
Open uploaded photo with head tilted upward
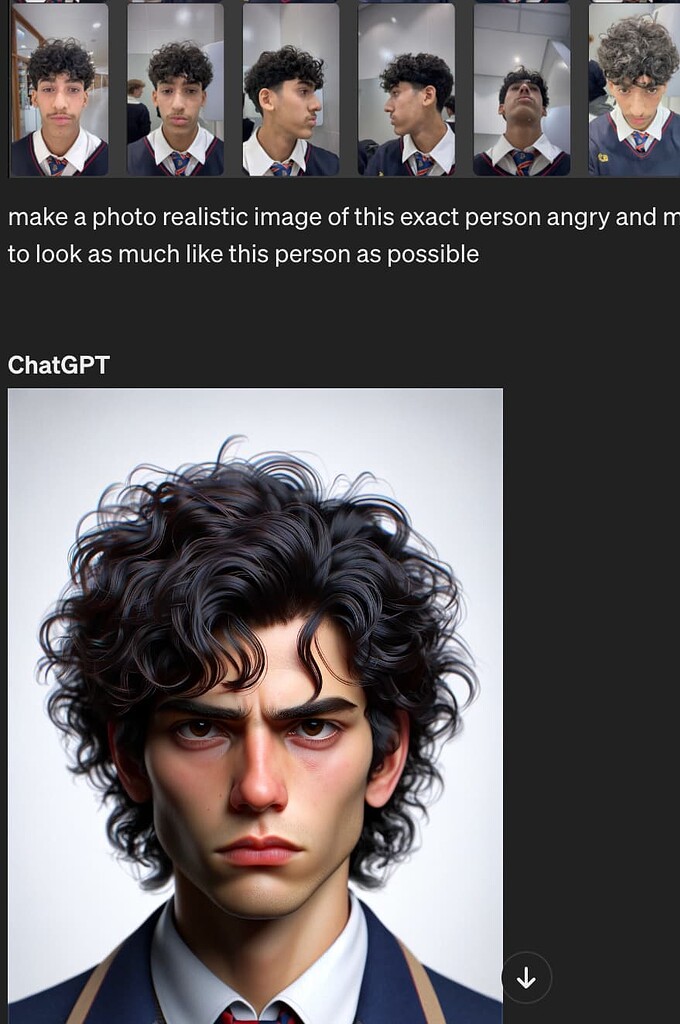[521, 90]
